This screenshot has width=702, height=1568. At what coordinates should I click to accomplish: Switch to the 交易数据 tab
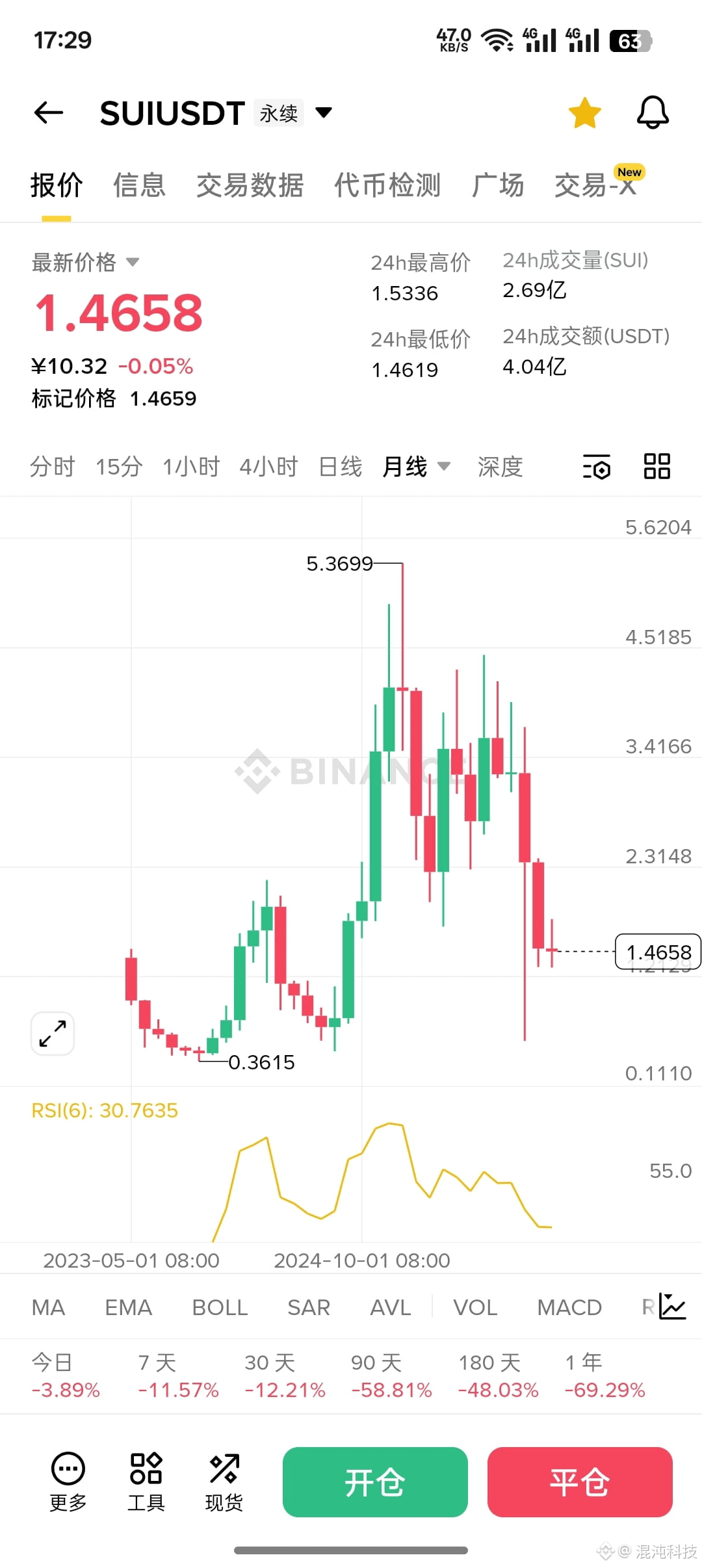[250, 185]
